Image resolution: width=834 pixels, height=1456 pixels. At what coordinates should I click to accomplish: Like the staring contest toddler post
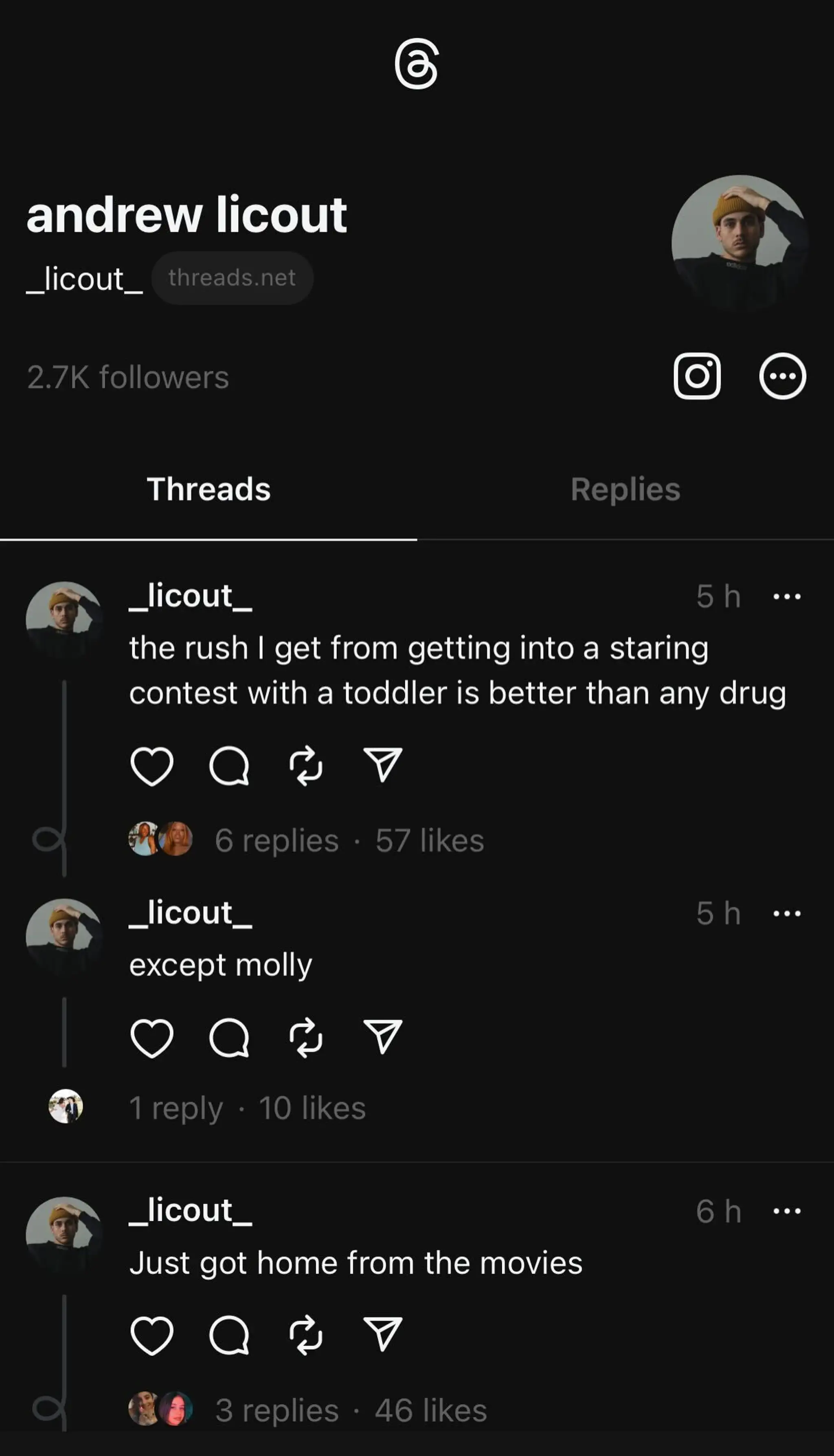click(x=152, y=765)
